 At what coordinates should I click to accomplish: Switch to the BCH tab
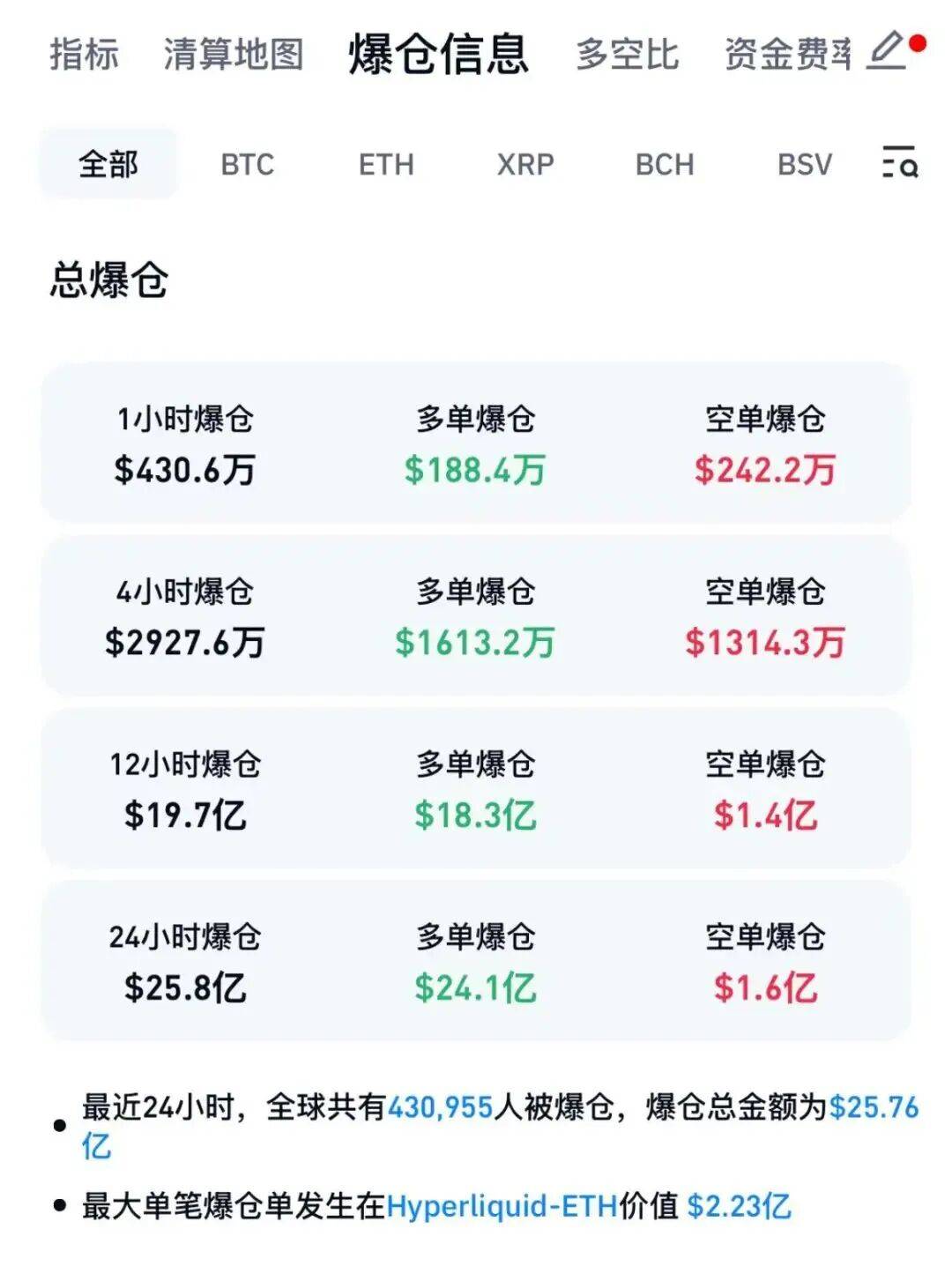(x=666, y=164)
